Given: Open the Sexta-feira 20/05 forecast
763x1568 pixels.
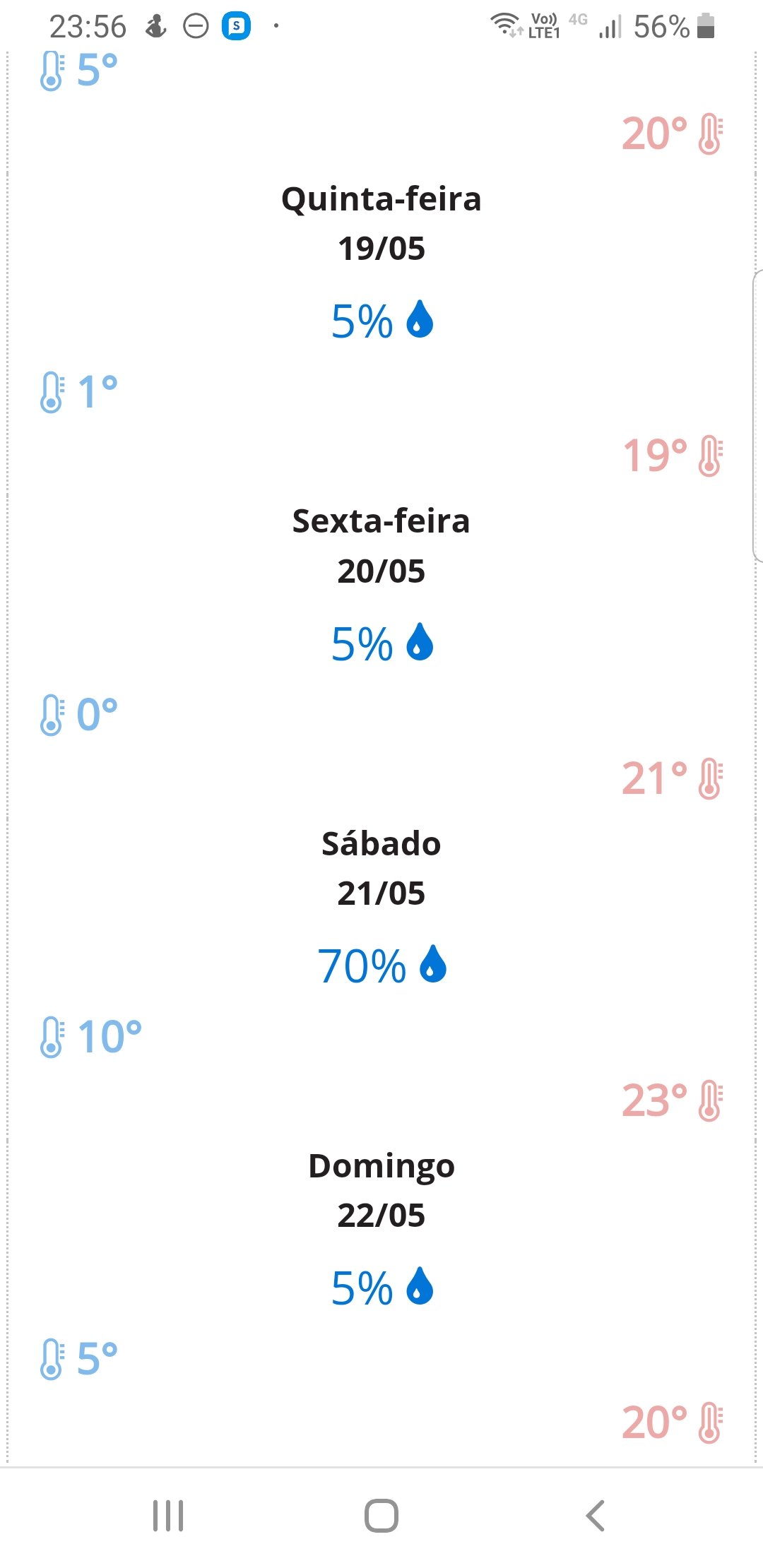Looking at the screenshot, I should pos(381,545).
